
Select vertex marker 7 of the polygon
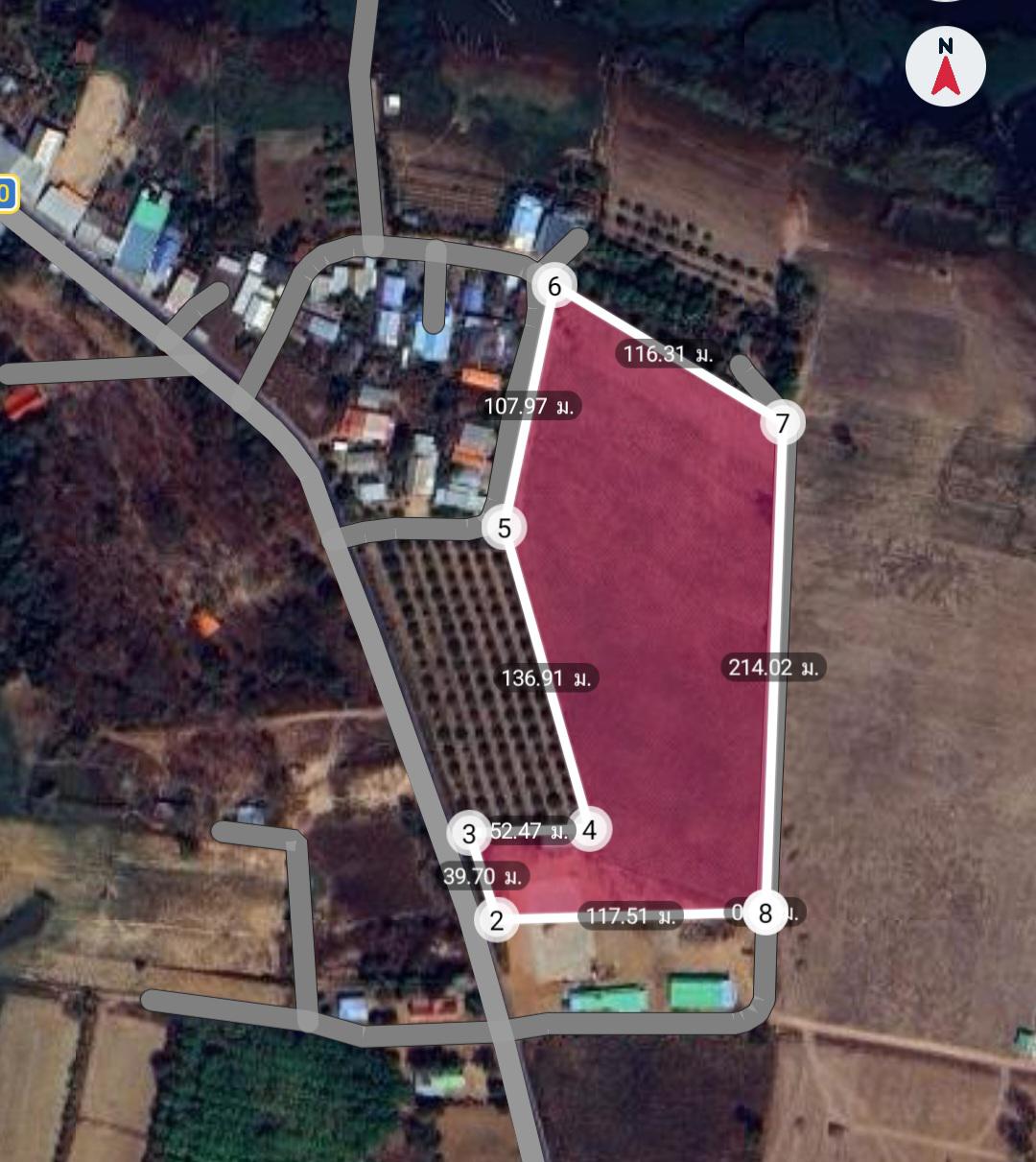(783, 422)
